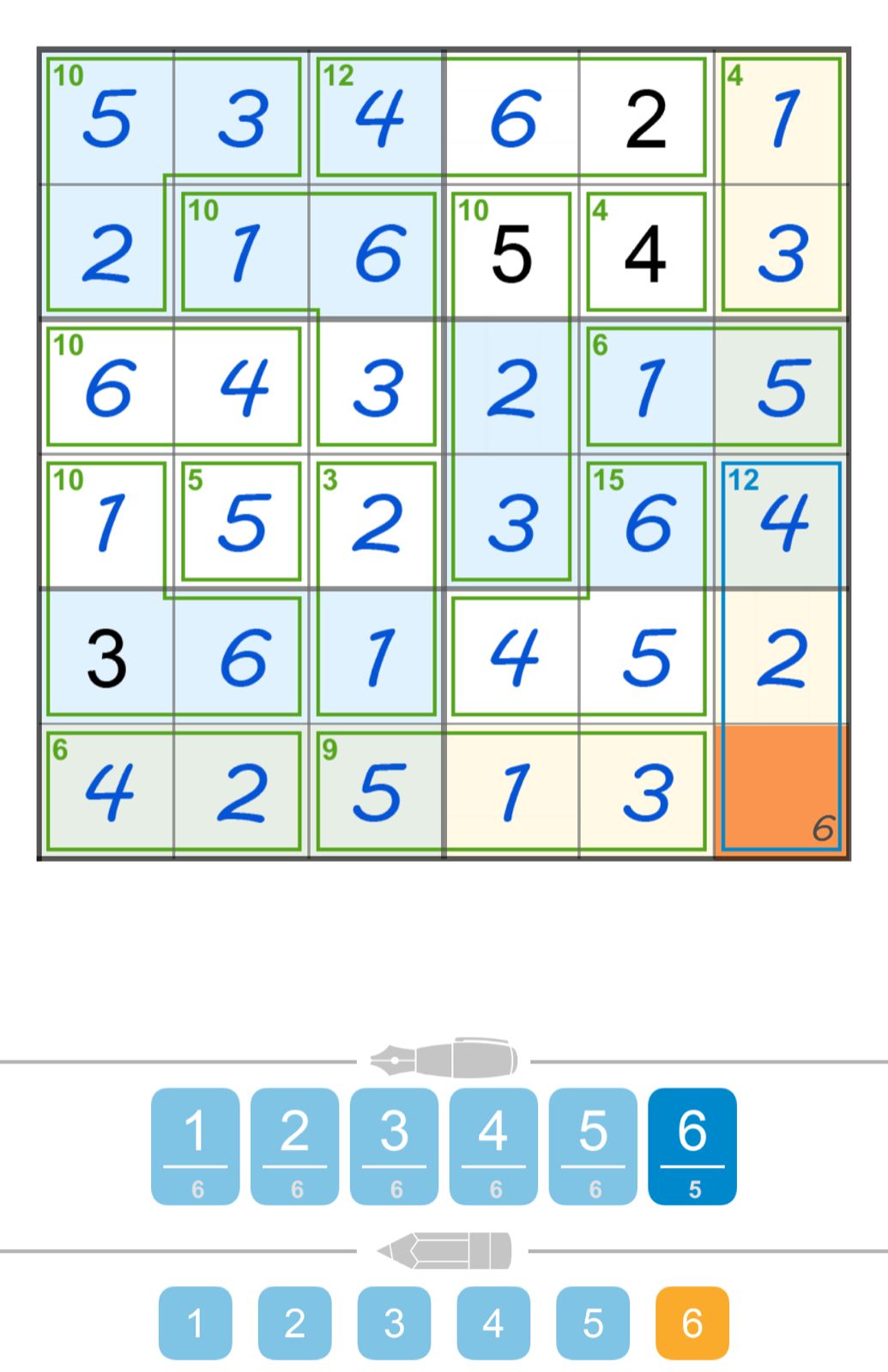Image resolution: width=888 pixels, height=1372 pixels.
Task: Enter pen digit 5
Action: 594,1146
